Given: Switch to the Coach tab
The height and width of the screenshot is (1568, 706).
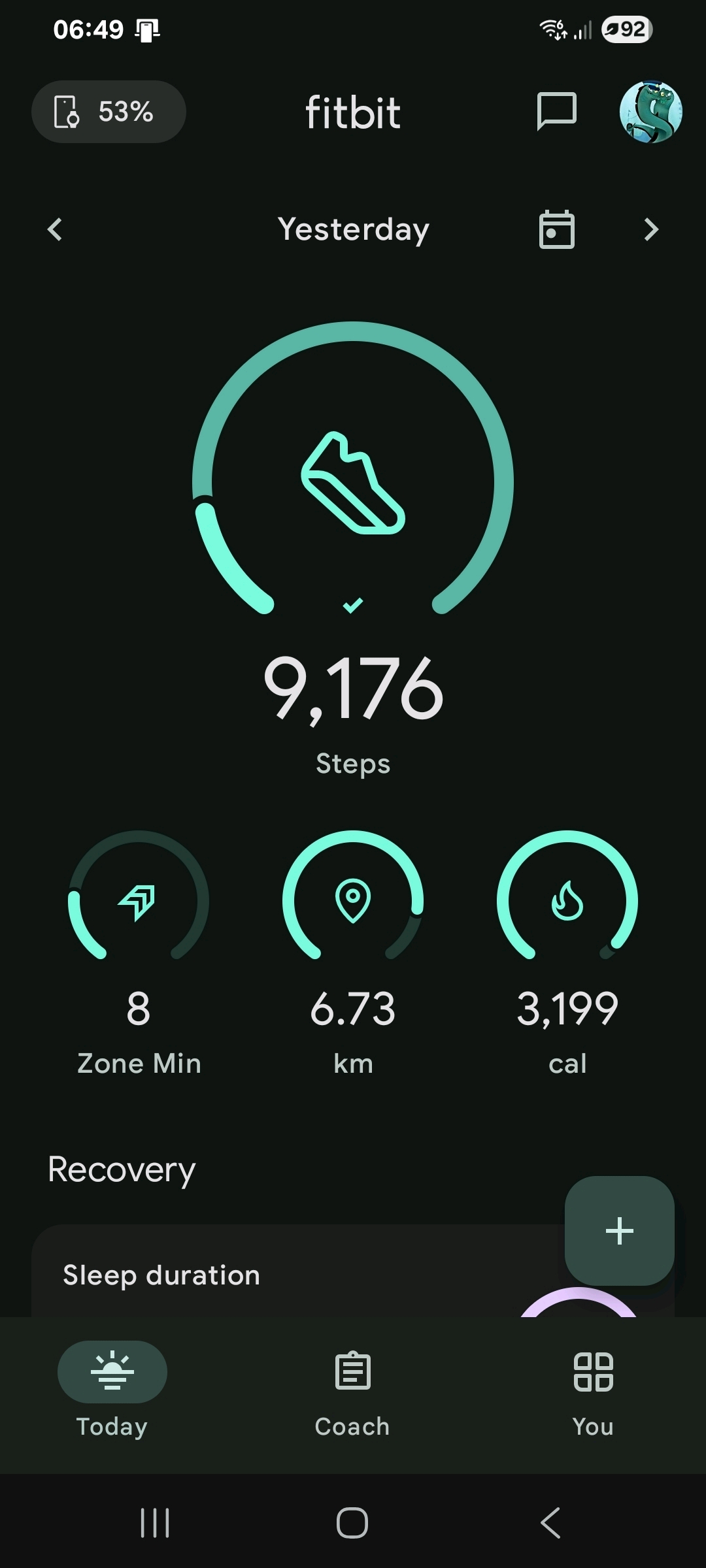Looking at the screenshot, I should (x=353, y=1386).
